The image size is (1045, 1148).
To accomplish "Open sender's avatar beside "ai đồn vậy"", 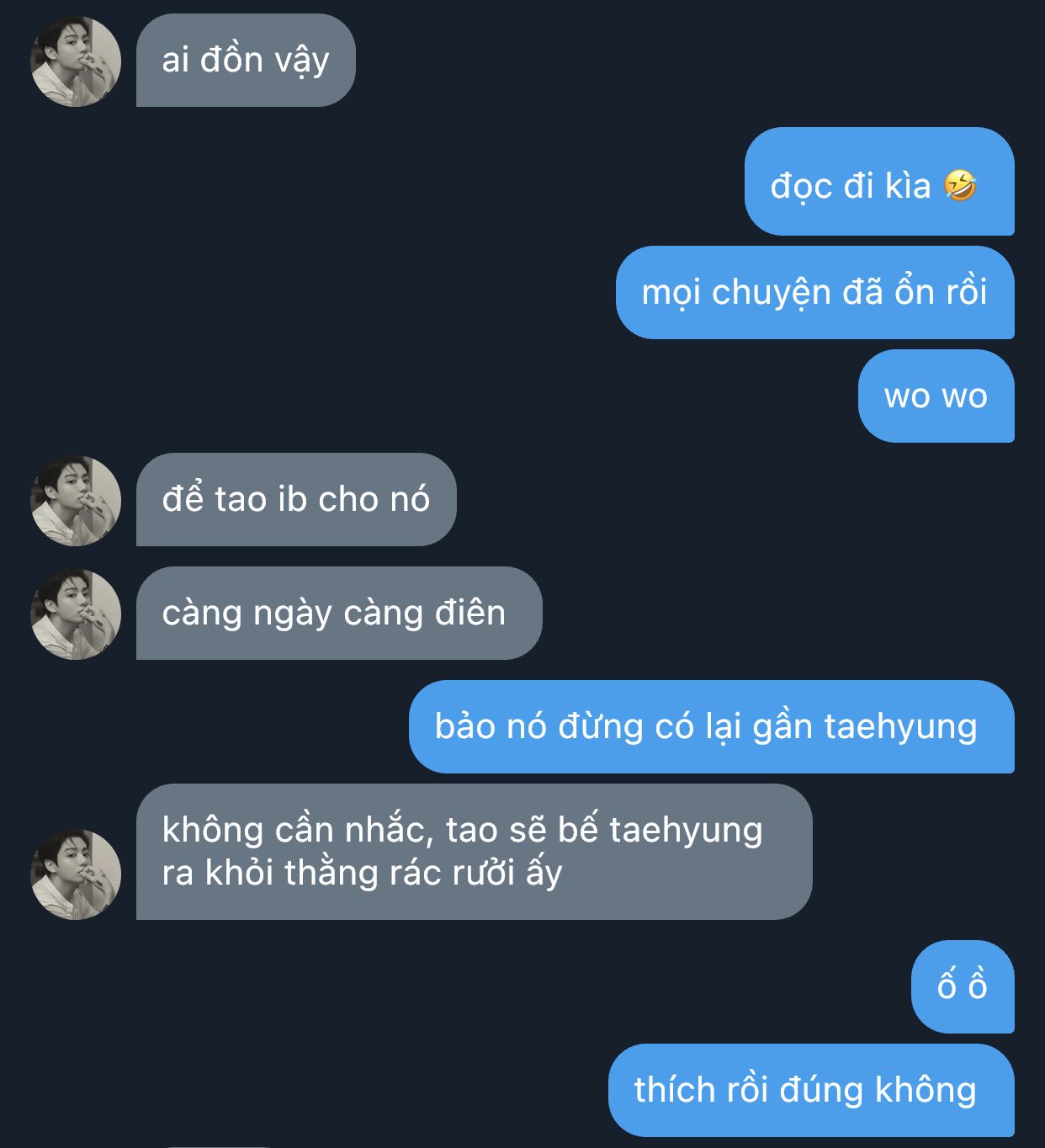I will tap(76, 61).
